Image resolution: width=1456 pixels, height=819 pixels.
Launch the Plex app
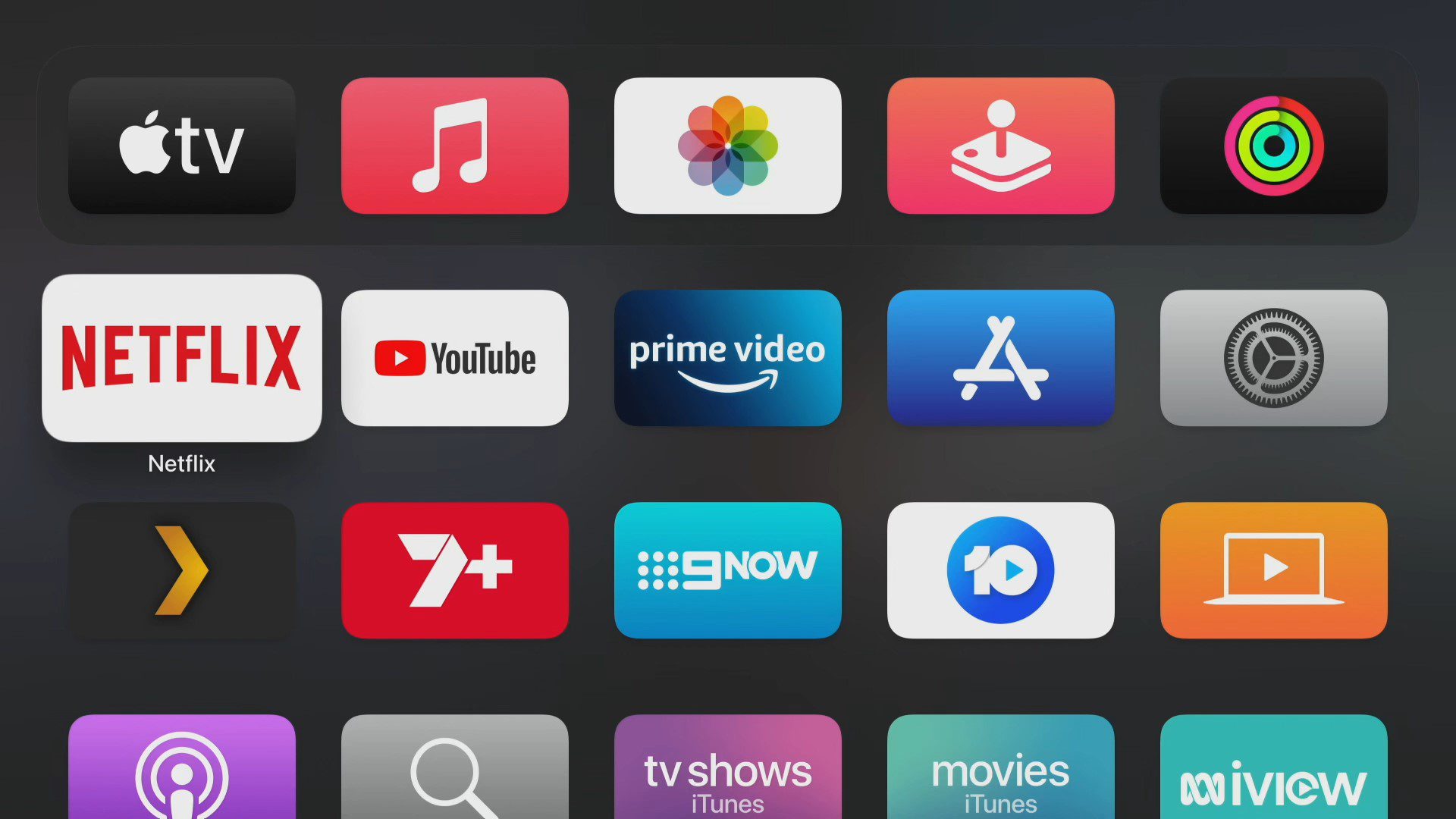182,570
